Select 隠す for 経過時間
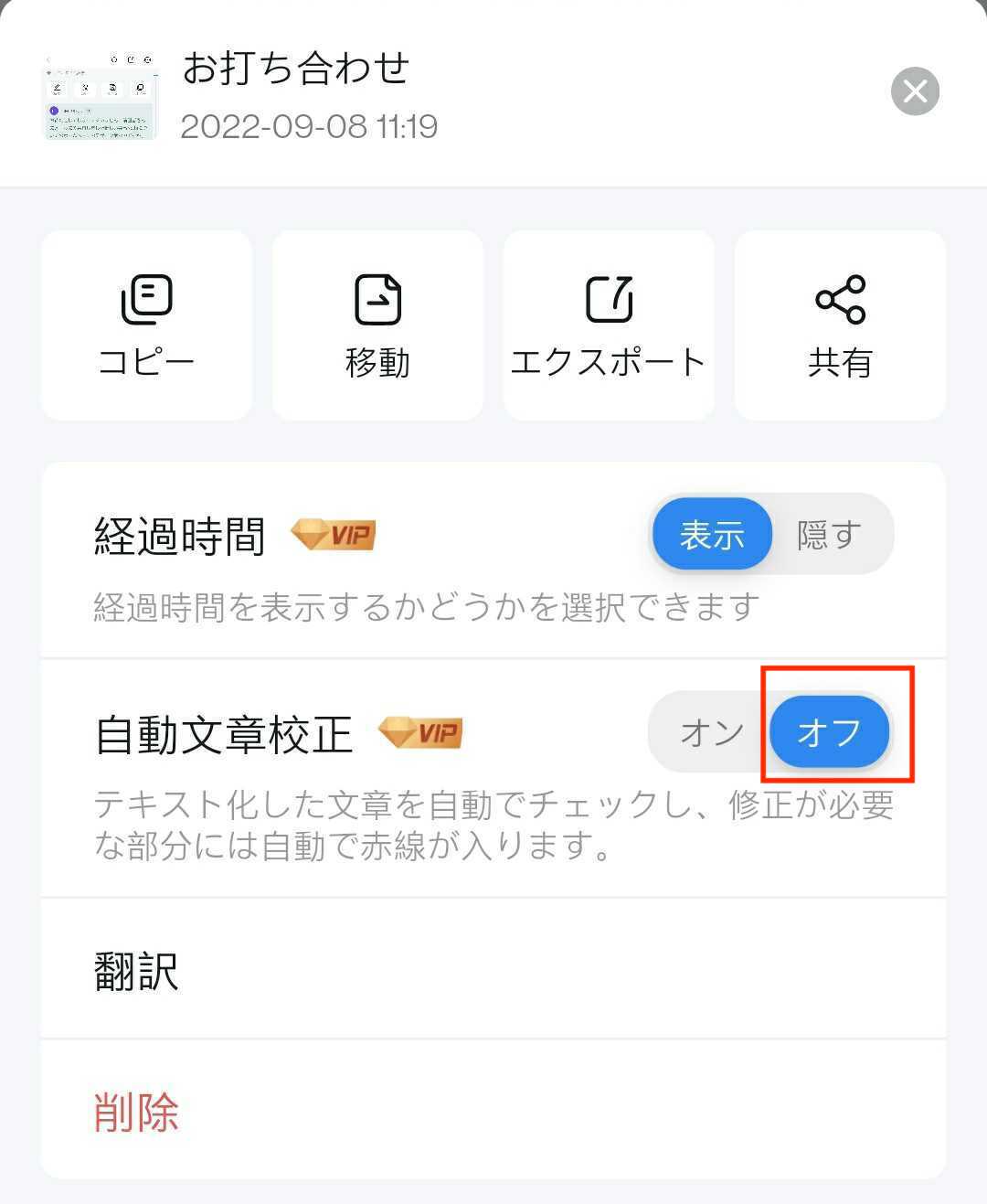987x1204 pixels. click(830, 534)
